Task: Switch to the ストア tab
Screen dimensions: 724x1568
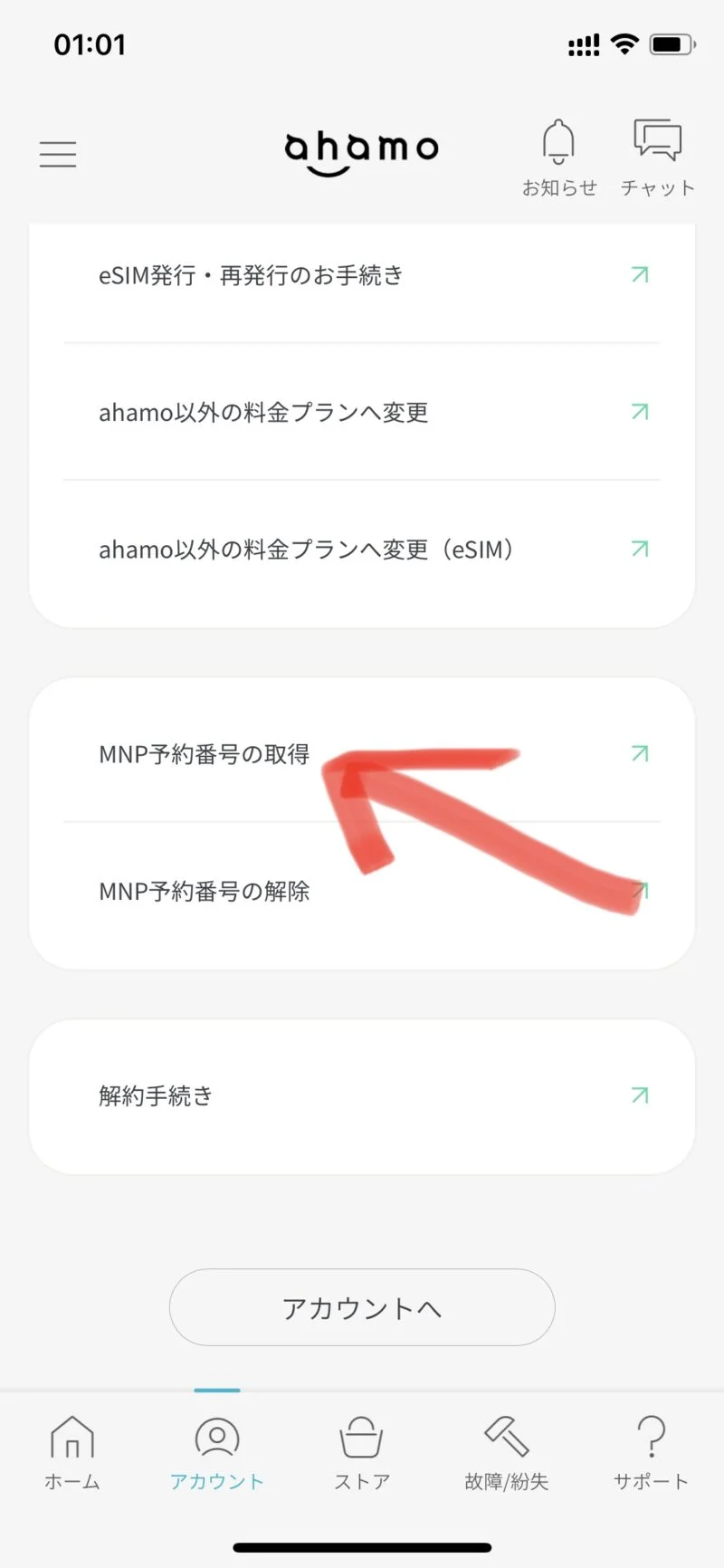Action: [x=362, y=1454]
